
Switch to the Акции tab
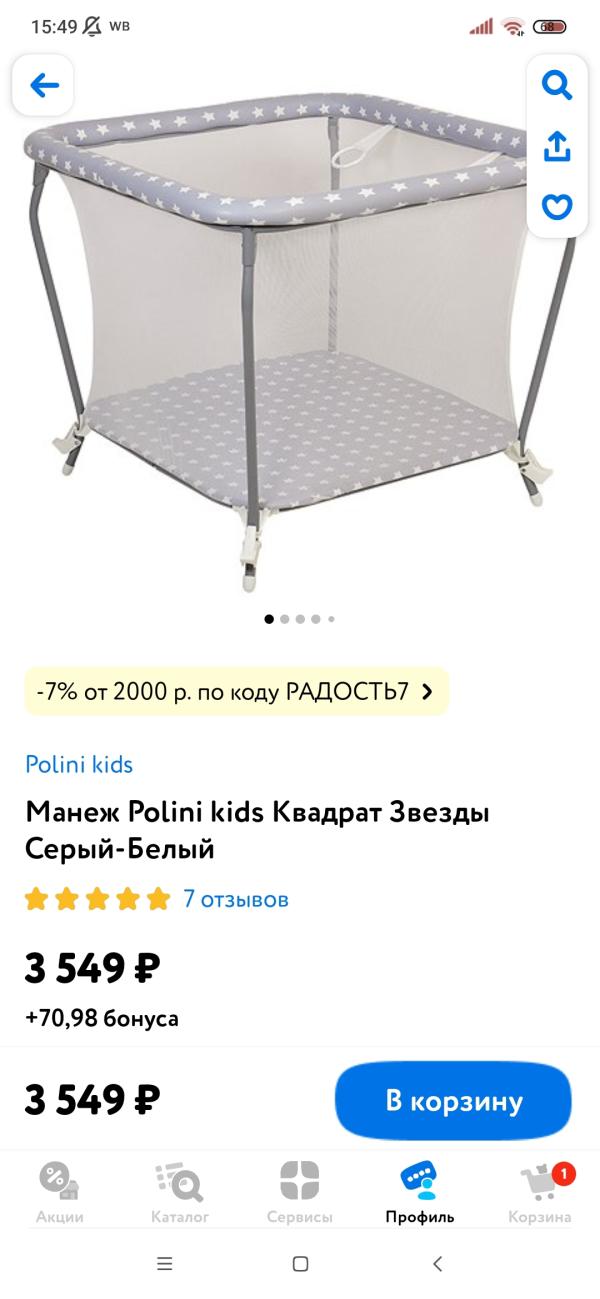[x=59, y=1192]
